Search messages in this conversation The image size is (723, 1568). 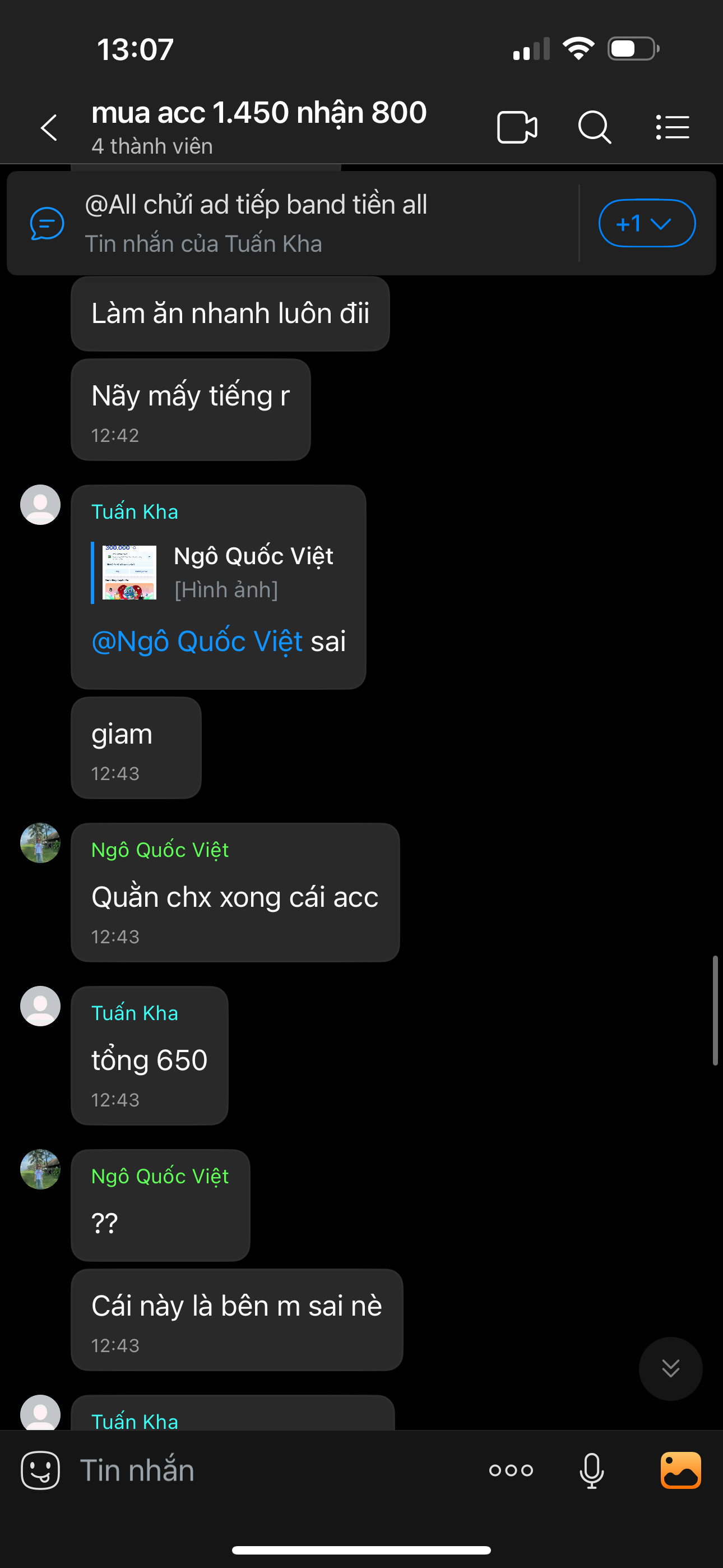[x=594, y=128]
